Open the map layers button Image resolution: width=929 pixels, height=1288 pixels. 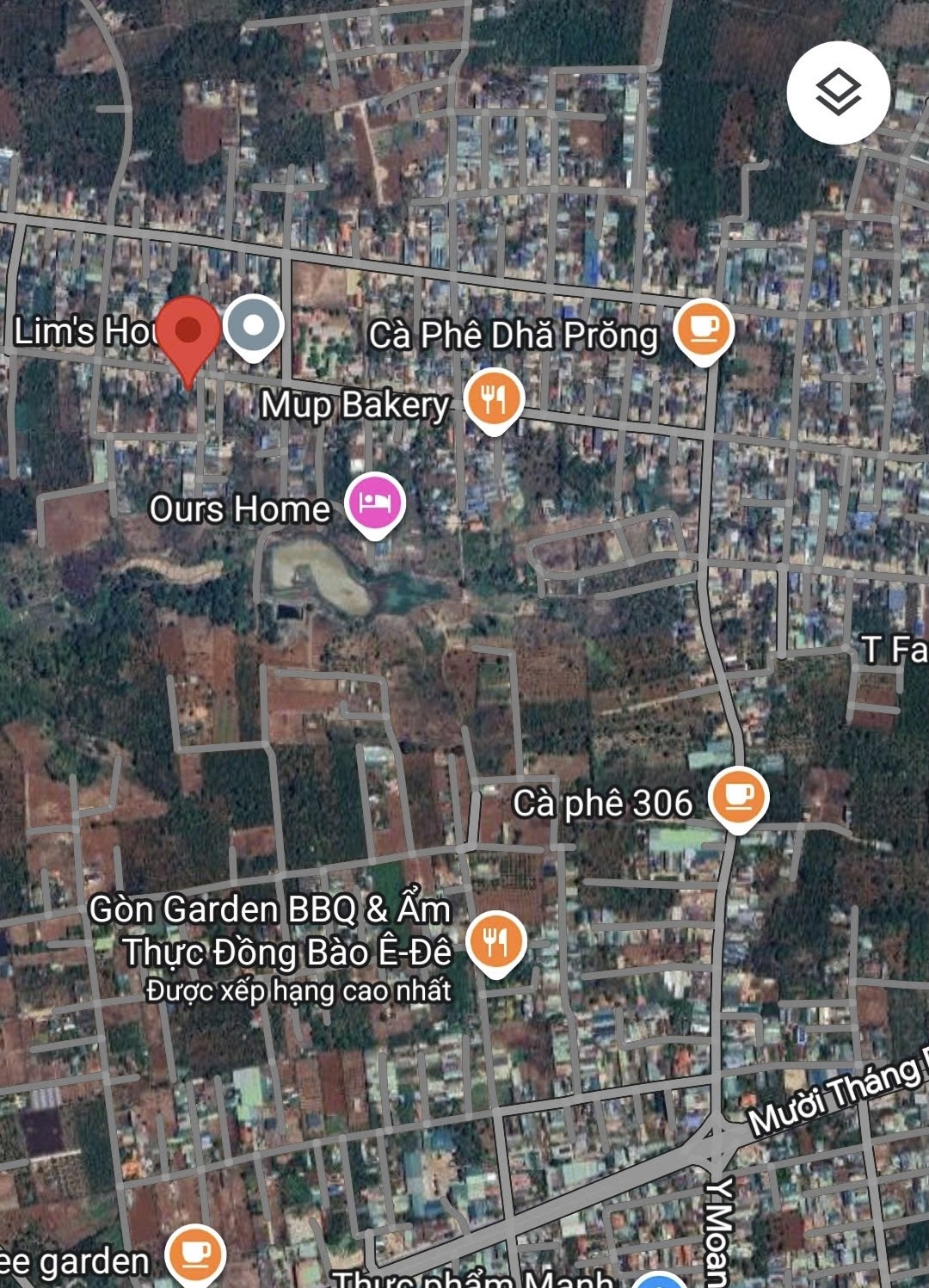point(838,92)
